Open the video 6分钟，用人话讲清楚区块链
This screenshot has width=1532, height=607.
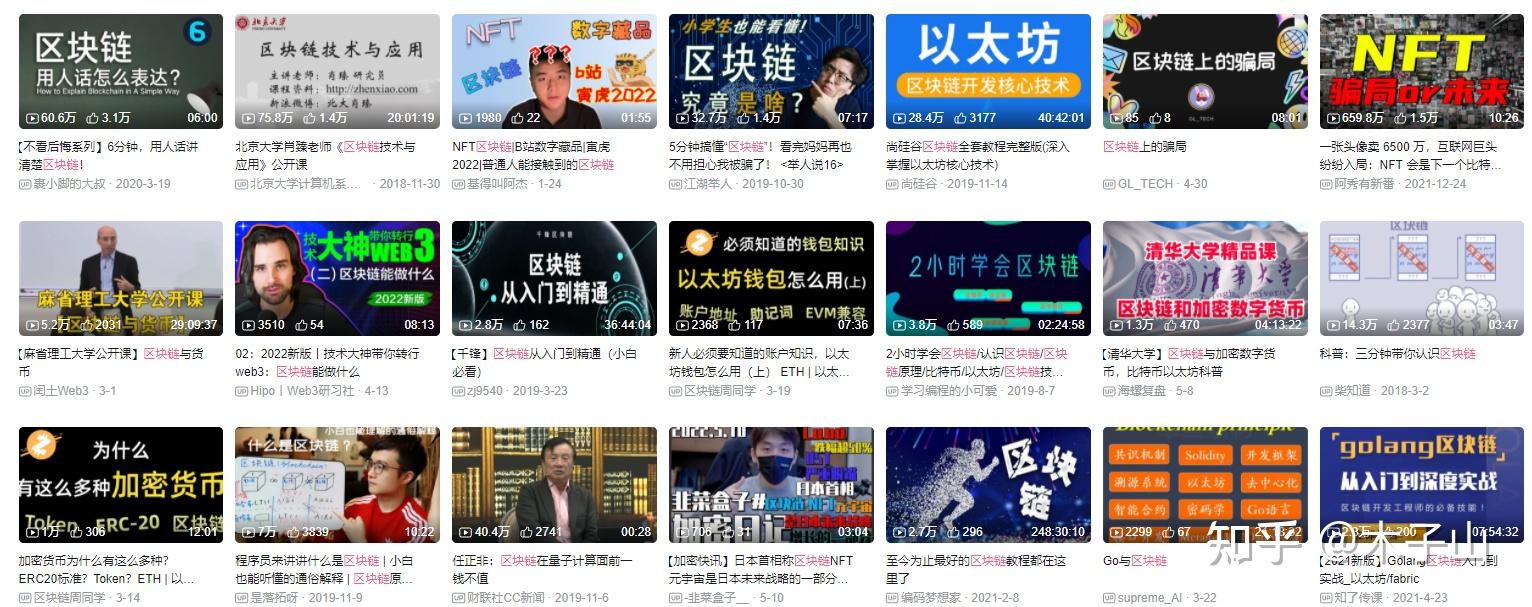coord(120,70)
